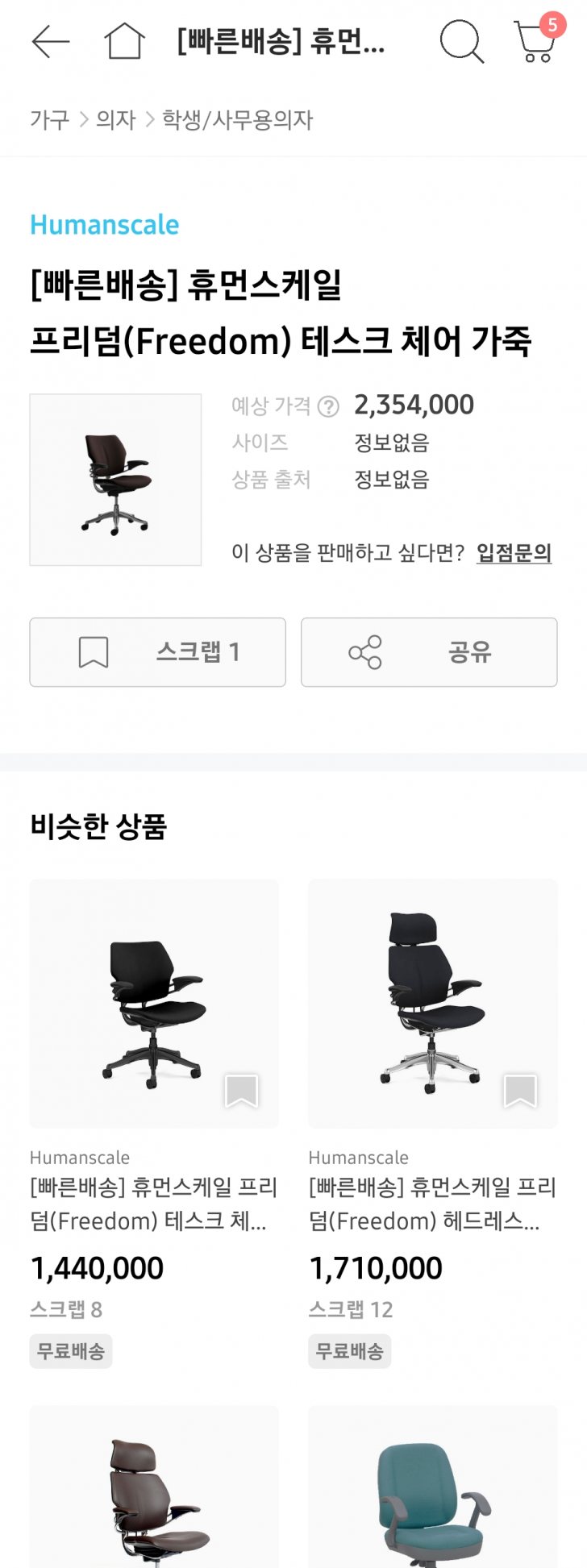Open the 의자 breadcrumb category

(x=116, y=120)
